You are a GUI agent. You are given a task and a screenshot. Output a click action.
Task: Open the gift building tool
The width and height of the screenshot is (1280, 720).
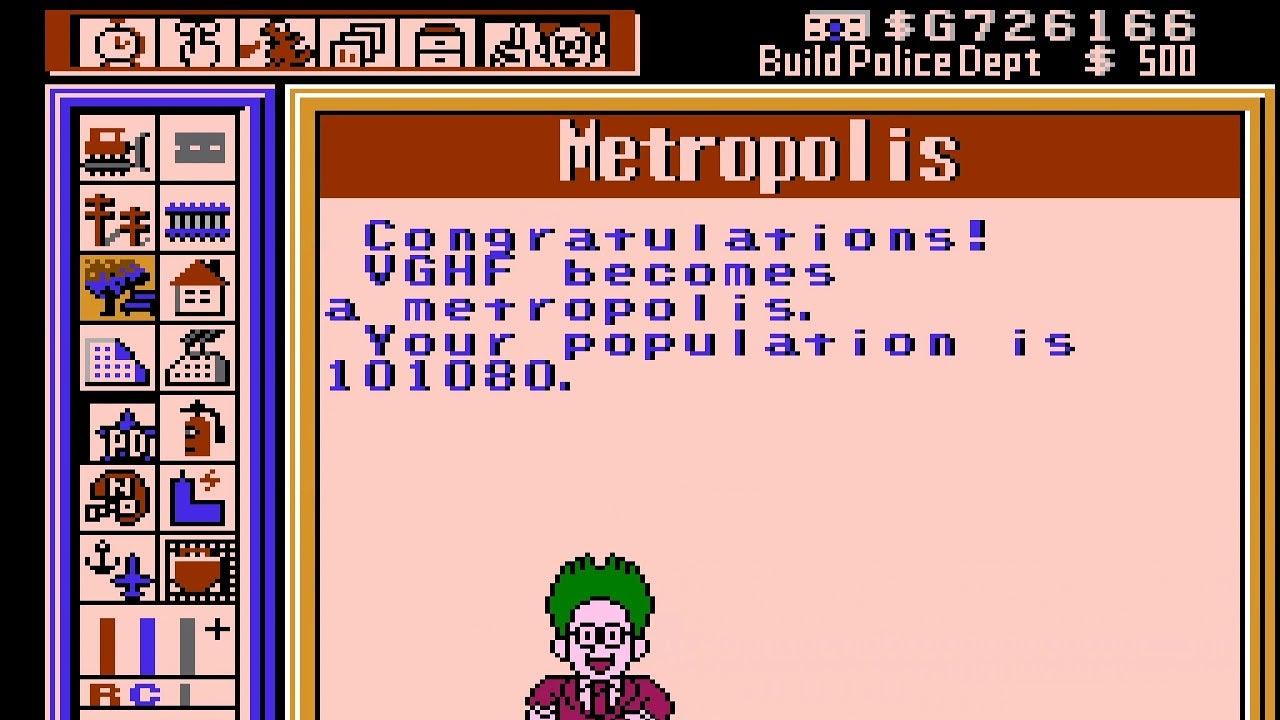coord(198,567)
